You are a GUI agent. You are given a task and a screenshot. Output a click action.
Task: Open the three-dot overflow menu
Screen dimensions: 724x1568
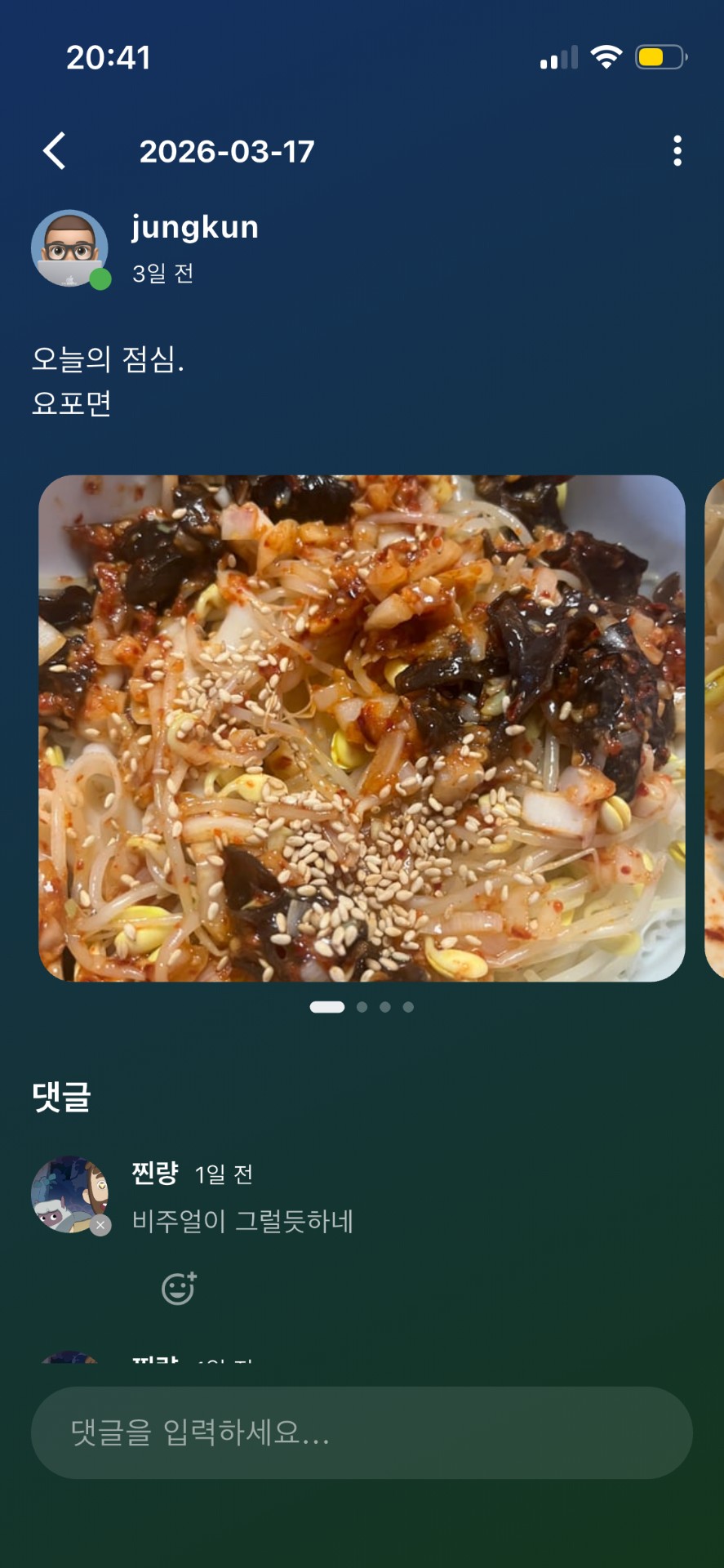(677, 151)
